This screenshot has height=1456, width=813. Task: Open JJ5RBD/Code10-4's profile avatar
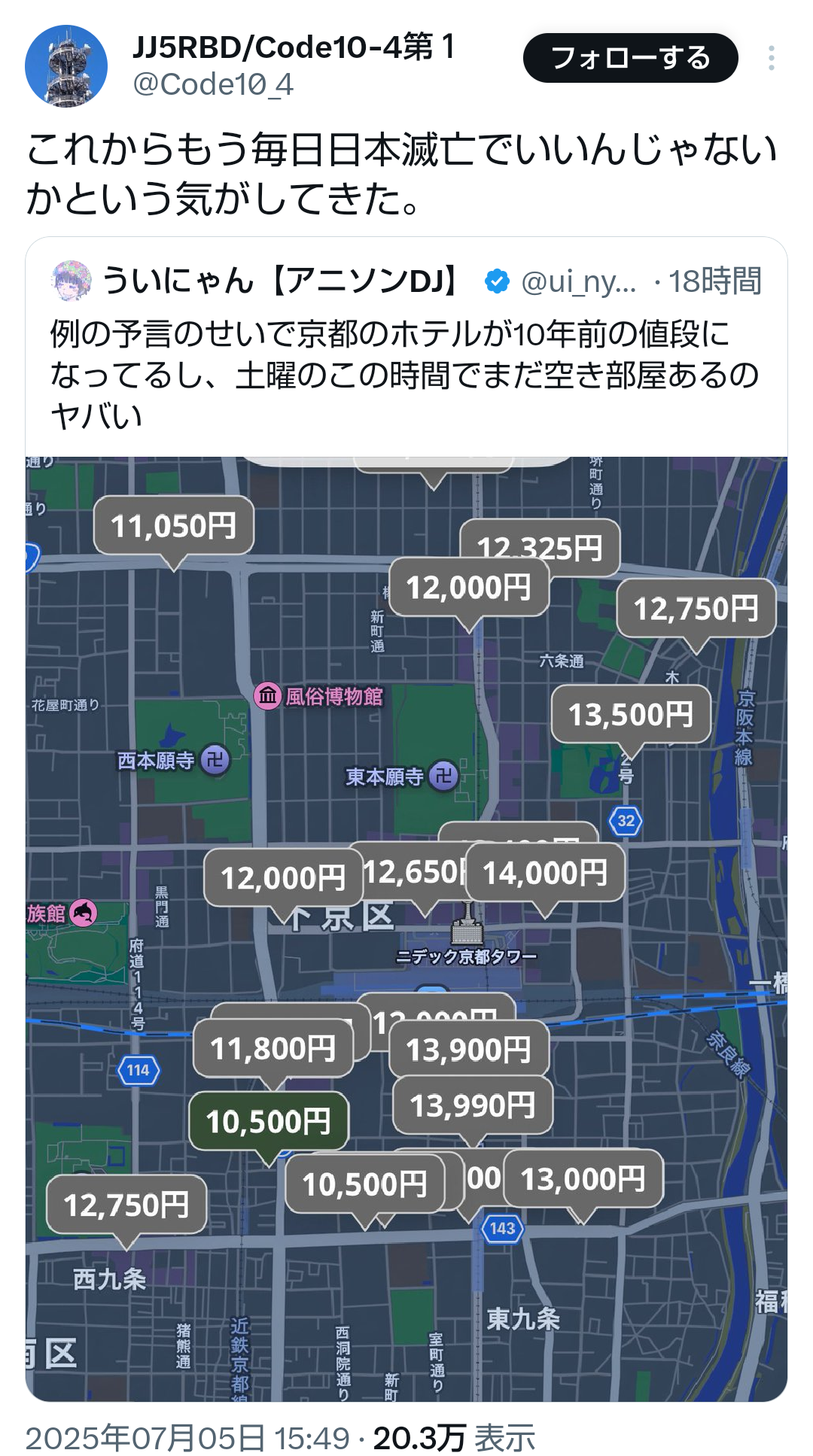coord(66,66)
